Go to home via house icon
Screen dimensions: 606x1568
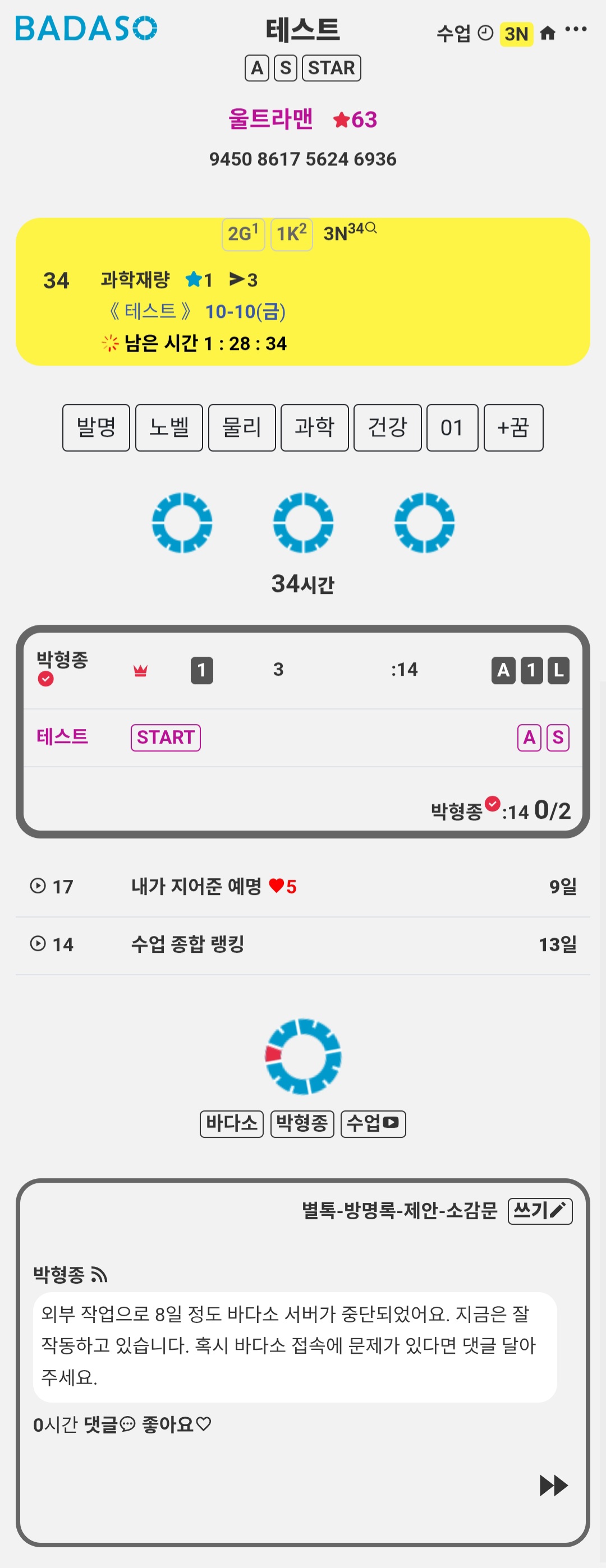tap(548, 33)
